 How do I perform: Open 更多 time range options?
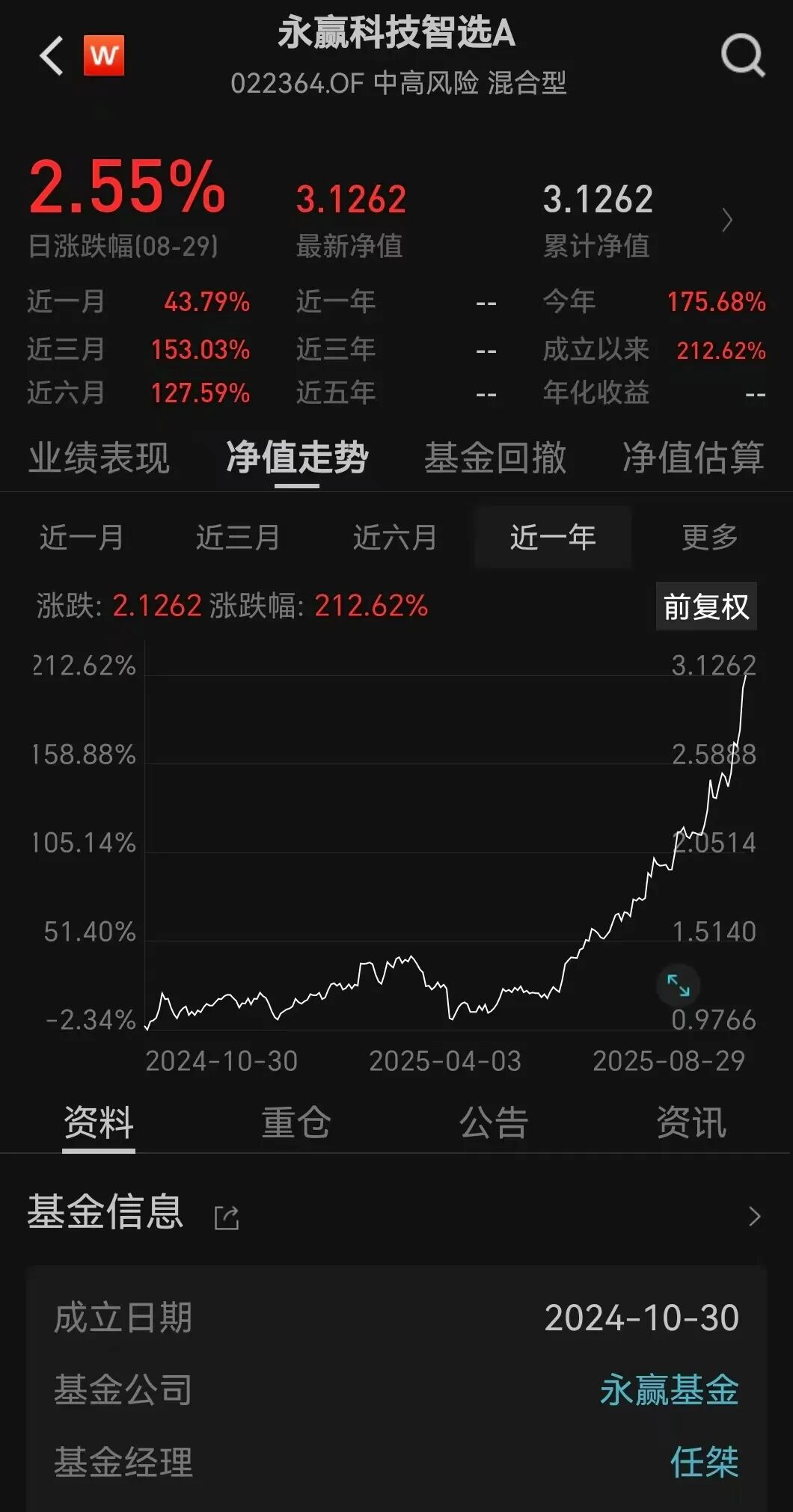click(710, 537)
